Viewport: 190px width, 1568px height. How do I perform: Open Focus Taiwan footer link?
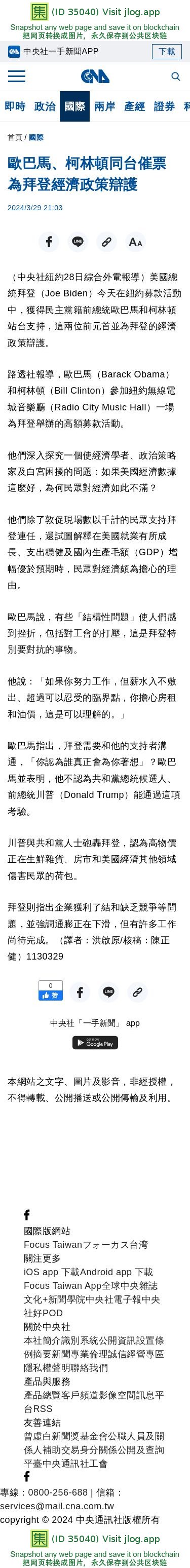point(86,1245)
